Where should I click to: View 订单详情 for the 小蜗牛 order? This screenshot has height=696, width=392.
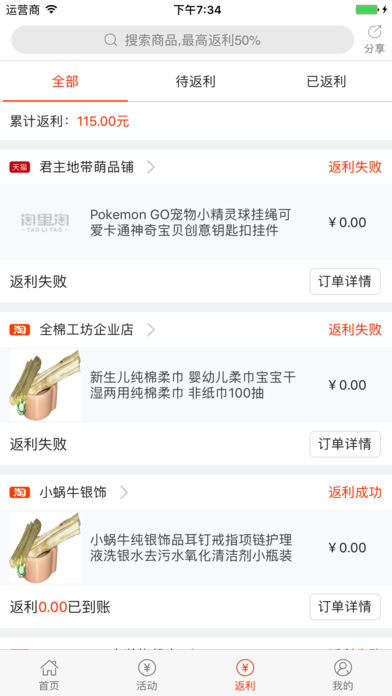345,606
